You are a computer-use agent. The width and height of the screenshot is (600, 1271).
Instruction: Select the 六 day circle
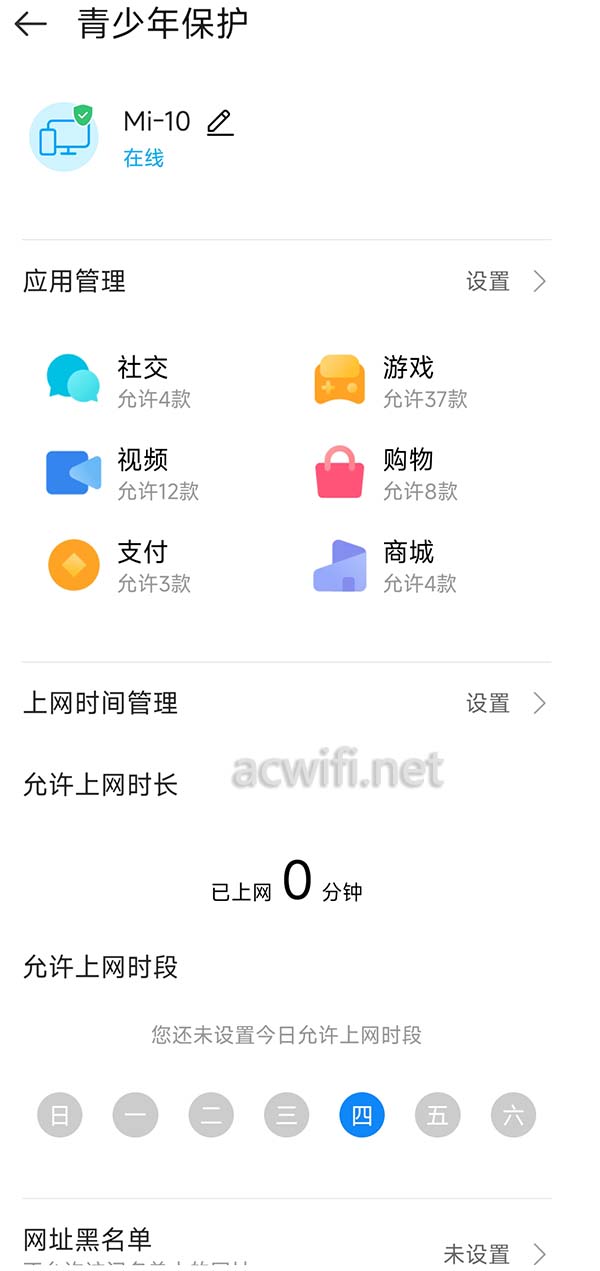tap(514, 1115)
